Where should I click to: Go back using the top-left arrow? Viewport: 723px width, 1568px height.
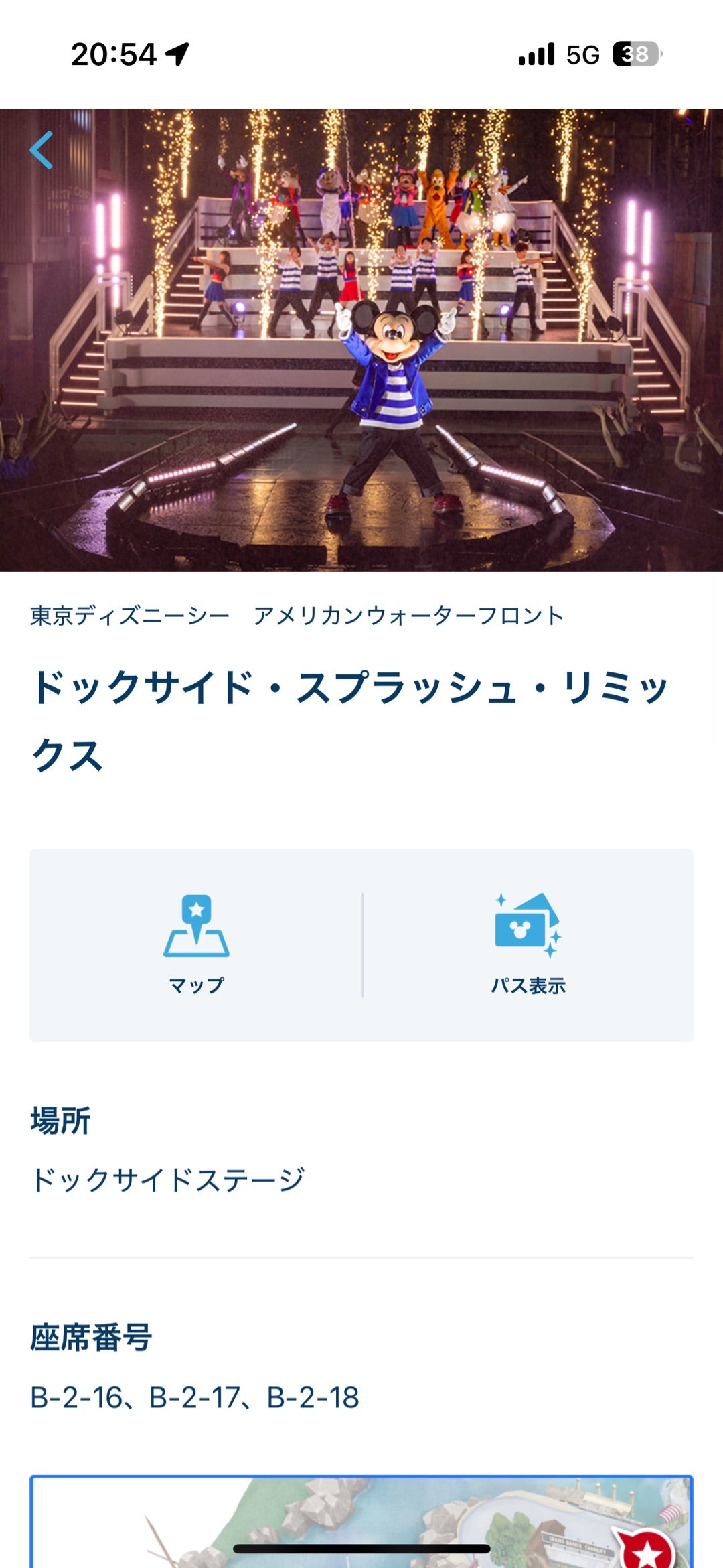(x=42, y=150)
